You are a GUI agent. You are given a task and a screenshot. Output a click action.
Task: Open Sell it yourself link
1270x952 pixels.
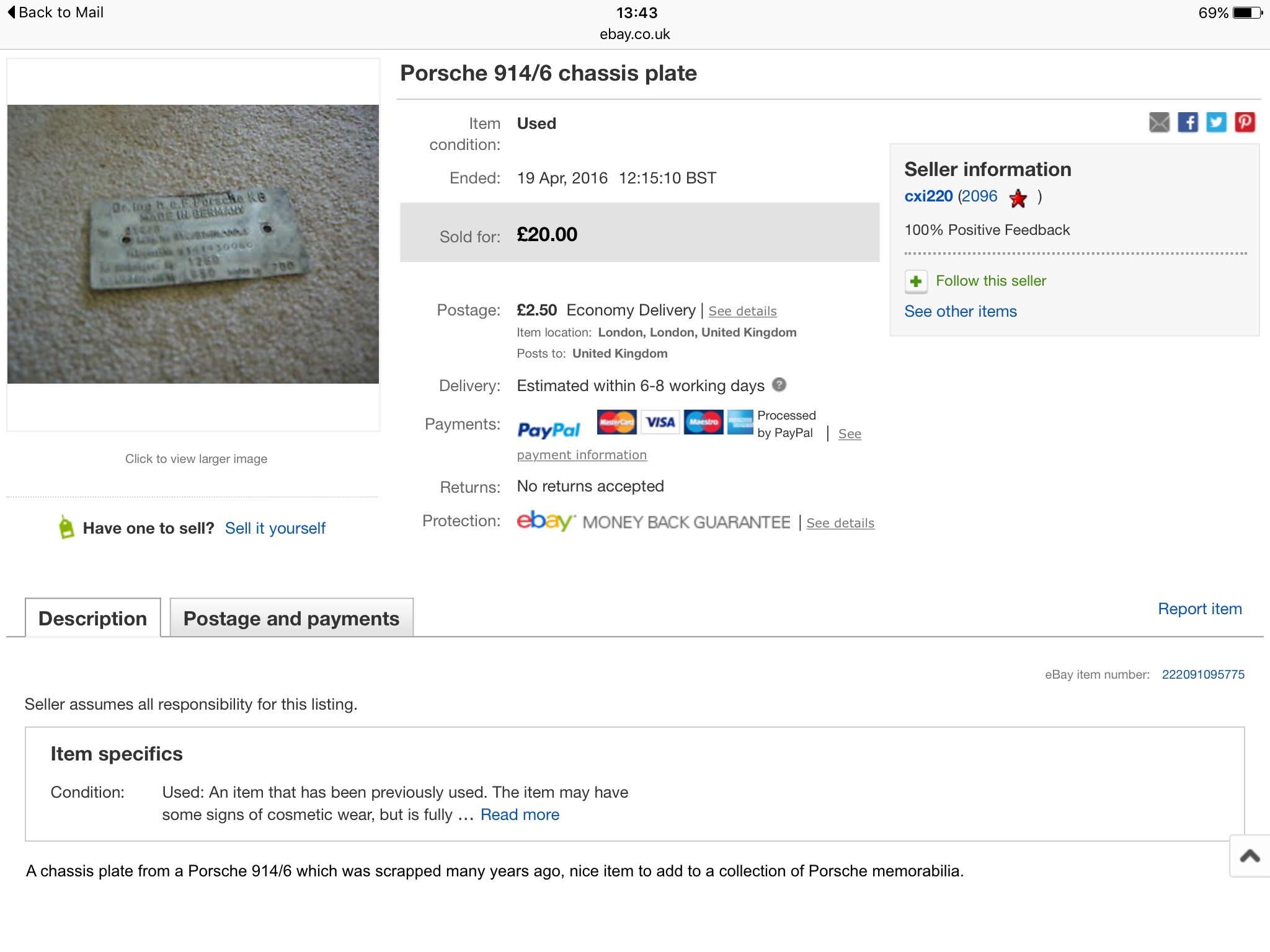[x=275, y=528]
